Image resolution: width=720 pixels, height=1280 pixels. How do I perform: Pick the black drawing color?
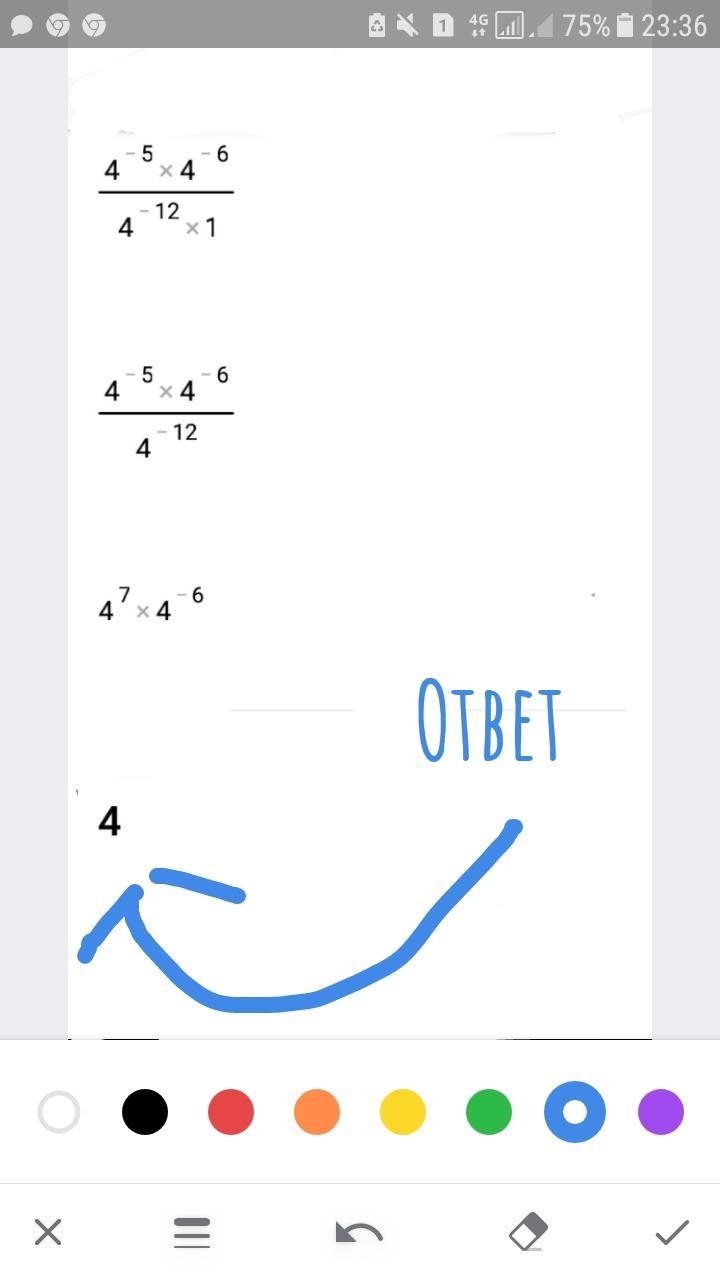145,1112
